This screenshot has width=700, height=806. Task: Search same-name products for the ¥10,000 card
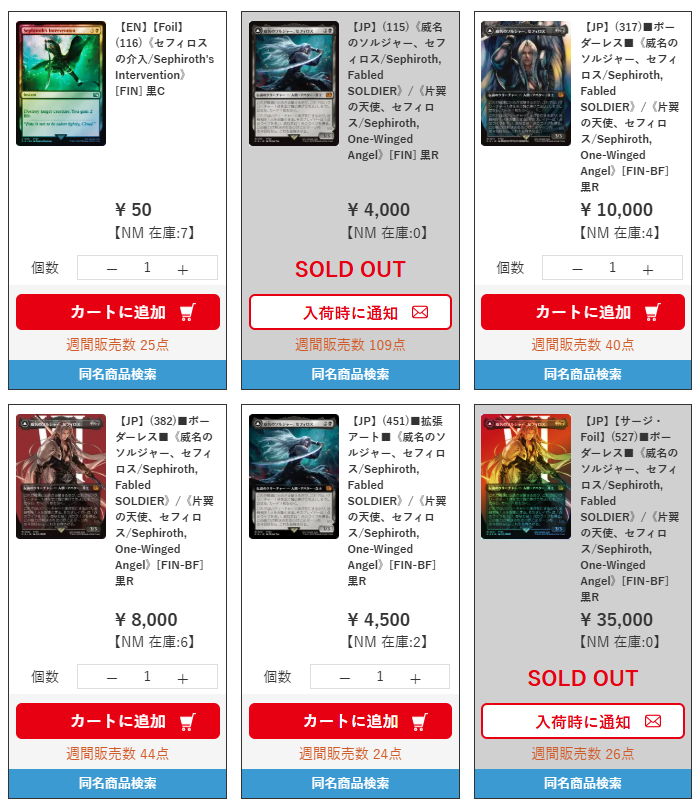582,374
